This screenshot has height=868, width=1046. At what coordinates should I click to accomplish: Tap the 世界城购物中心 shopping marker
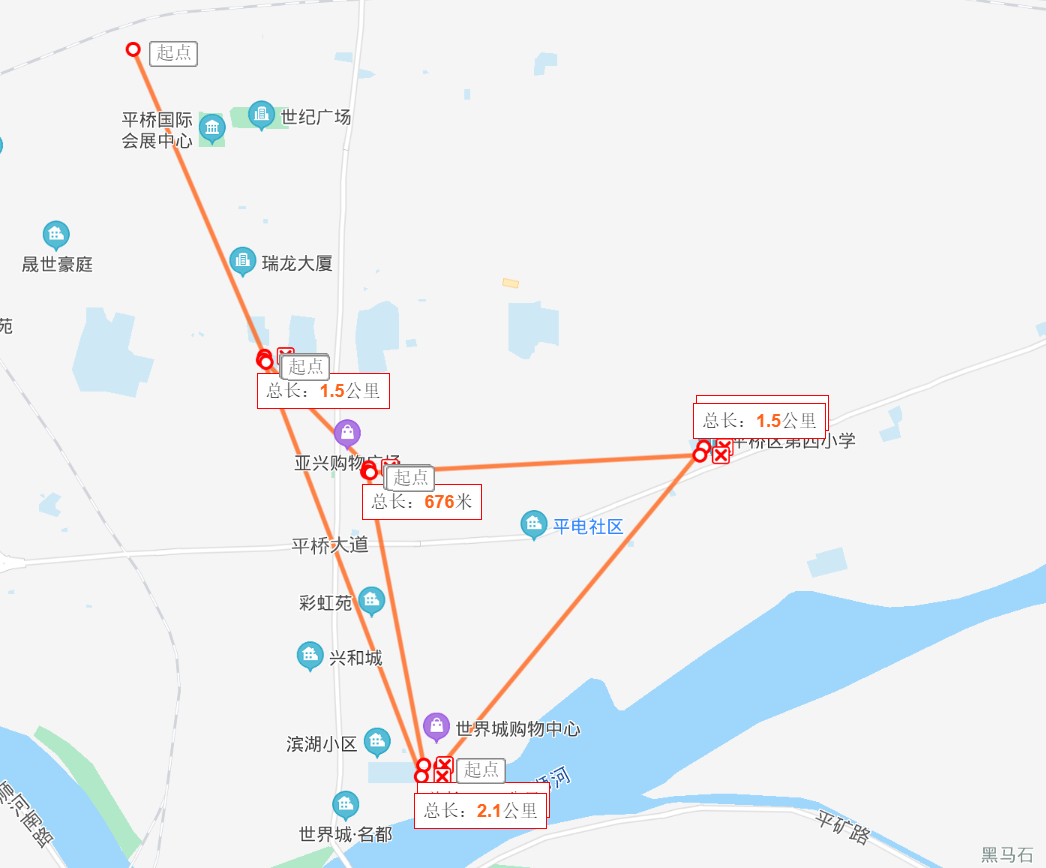coord(436,726)
